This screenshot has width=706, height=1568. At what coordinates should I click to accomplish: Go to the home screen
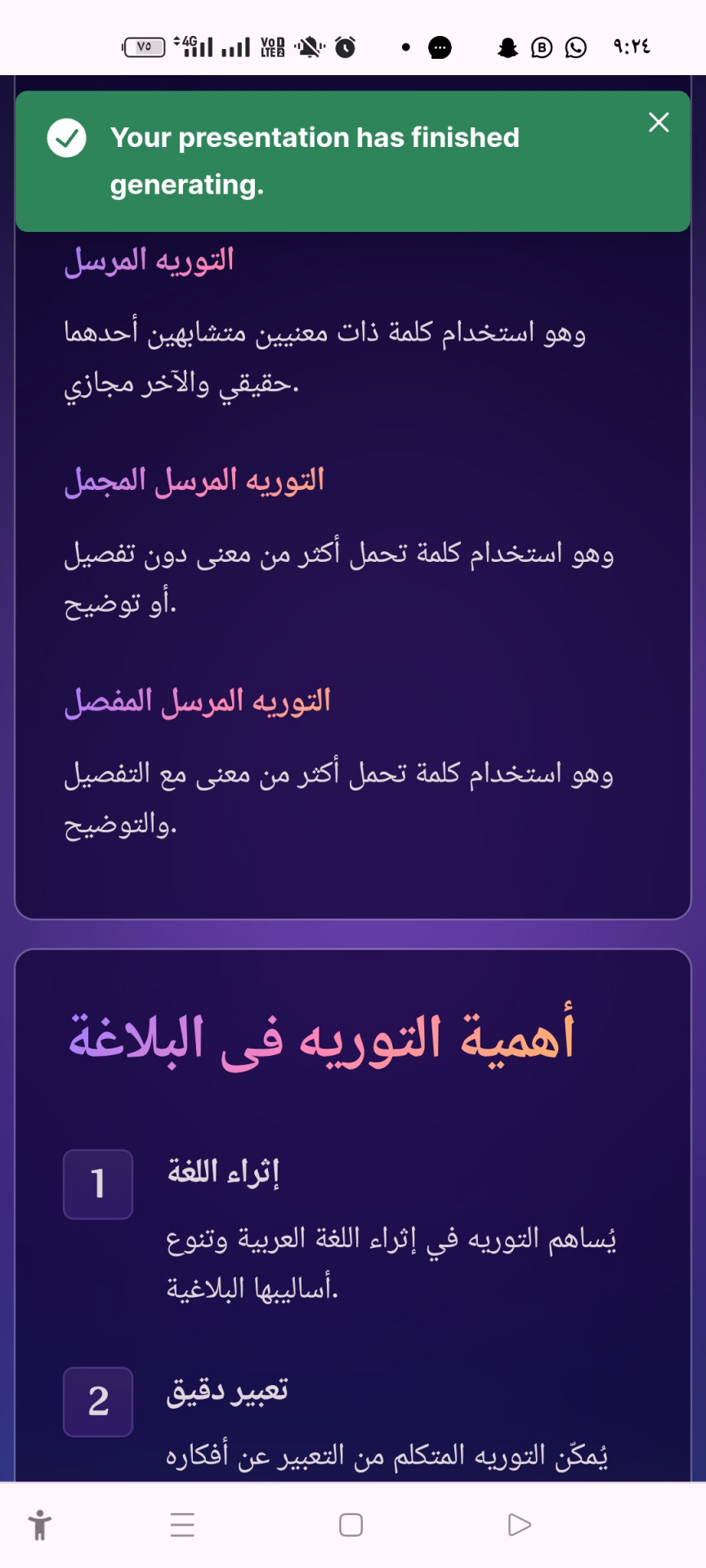click(351, 1525)
